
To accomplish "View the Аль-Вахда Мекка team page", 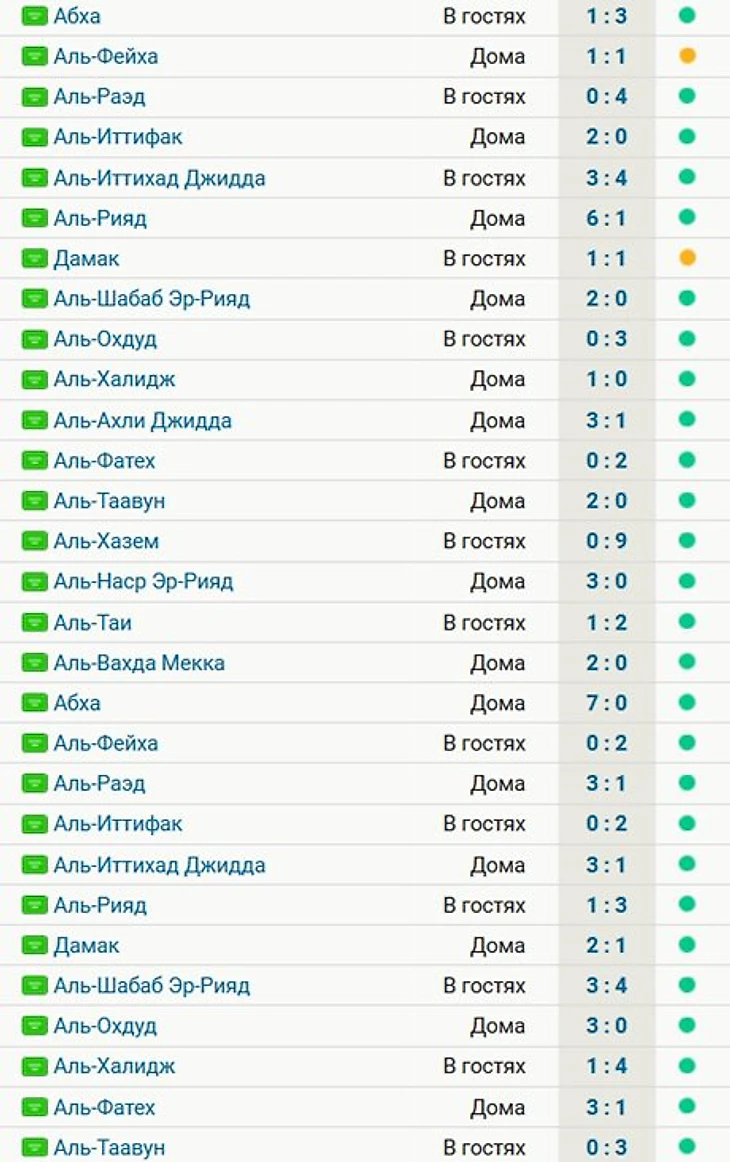I will tap(138, 663).
